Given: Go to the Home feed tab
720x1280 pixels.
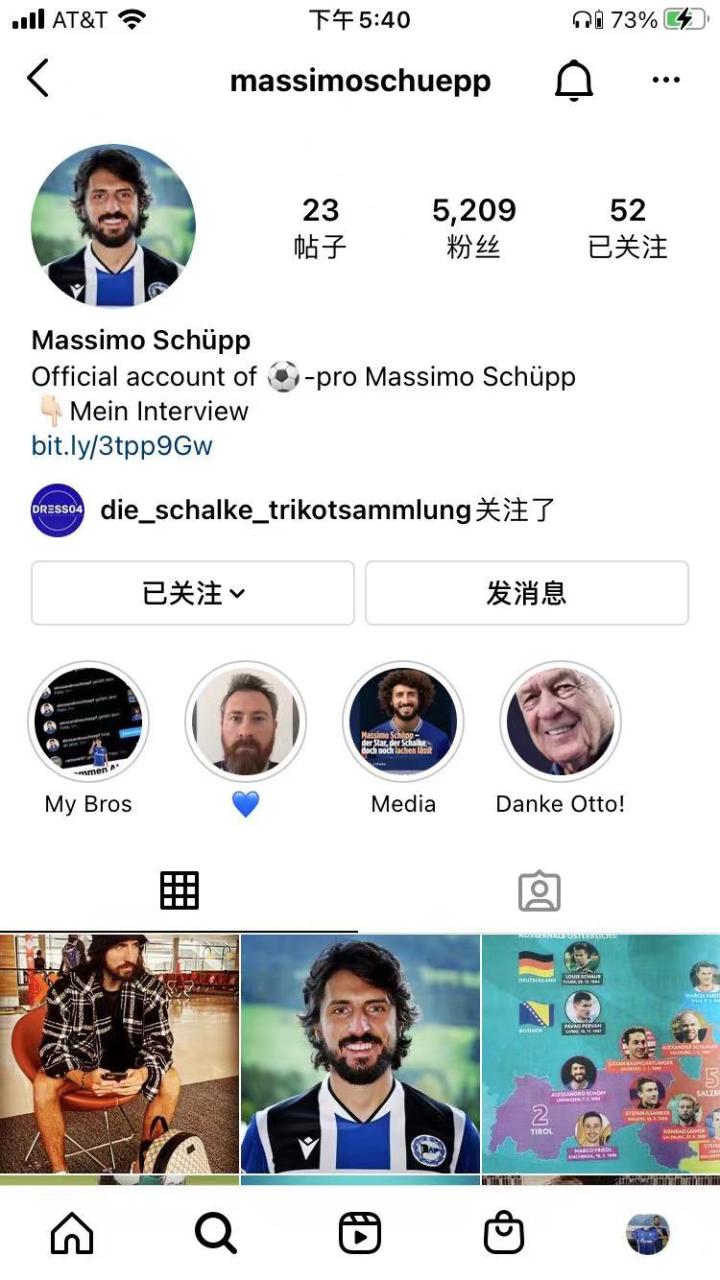Looking at the screenshot, I should click(x=72, y=1234).
